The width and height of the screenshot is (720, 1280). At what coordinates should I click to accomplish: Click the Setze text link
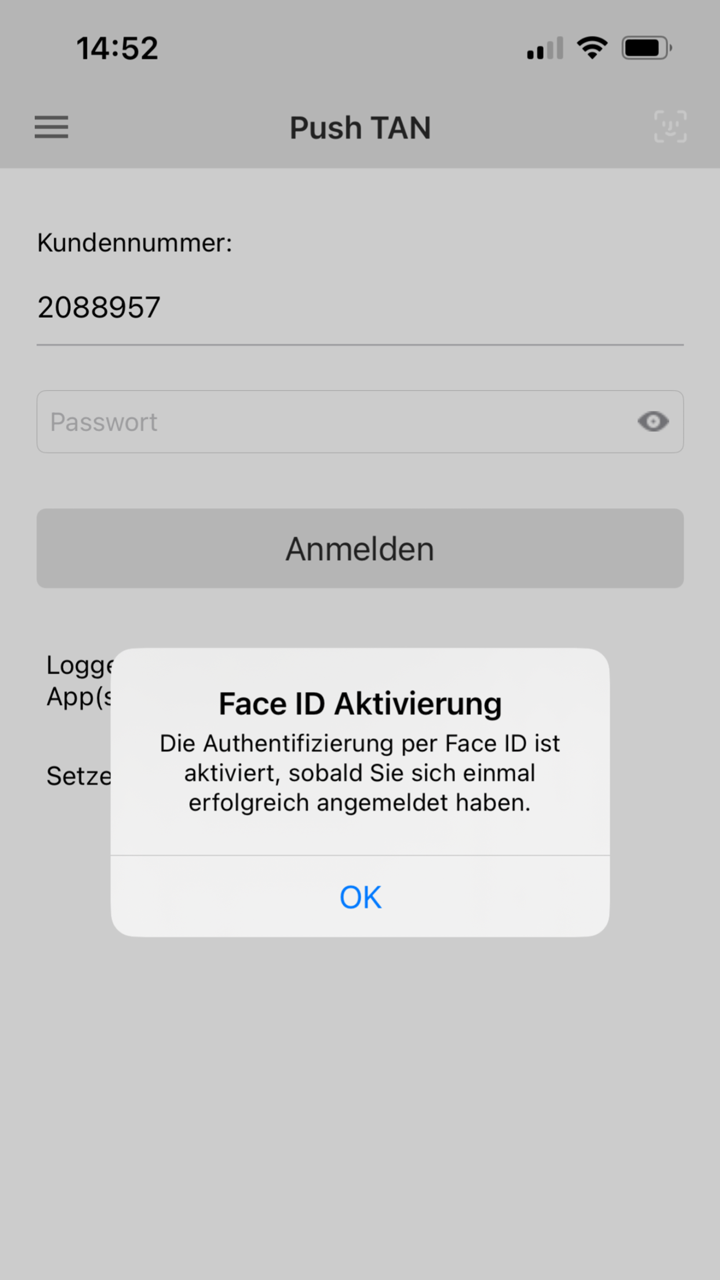(79, 776)
